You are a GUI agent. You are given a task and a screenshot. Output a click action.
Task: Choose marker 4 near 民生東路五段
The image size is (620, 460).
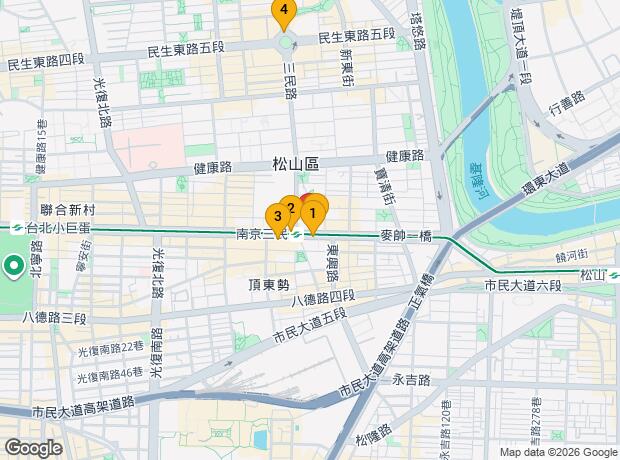tap(284, 11)
